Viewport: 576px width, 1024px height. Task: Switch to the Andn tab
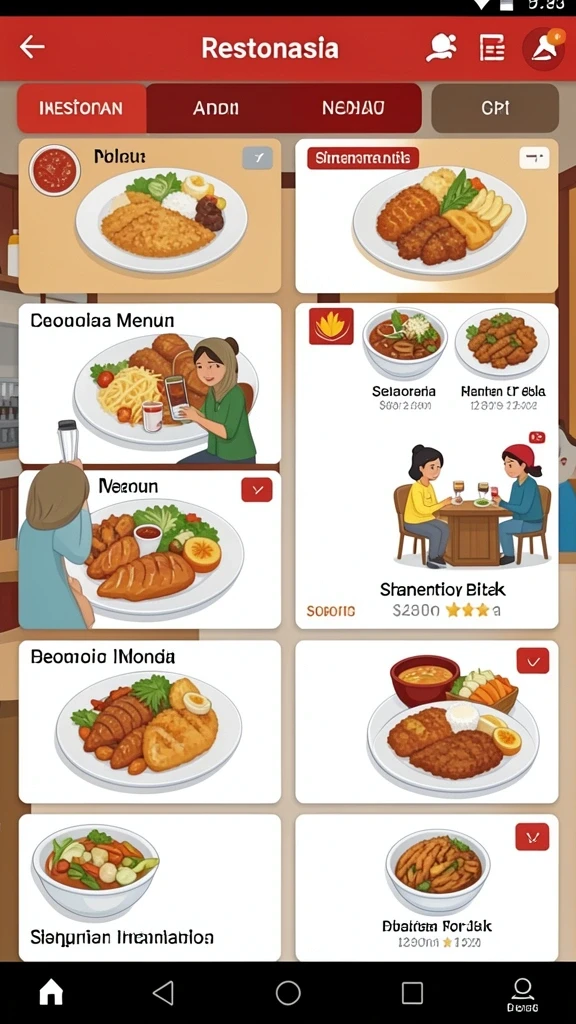click(216, 108)
